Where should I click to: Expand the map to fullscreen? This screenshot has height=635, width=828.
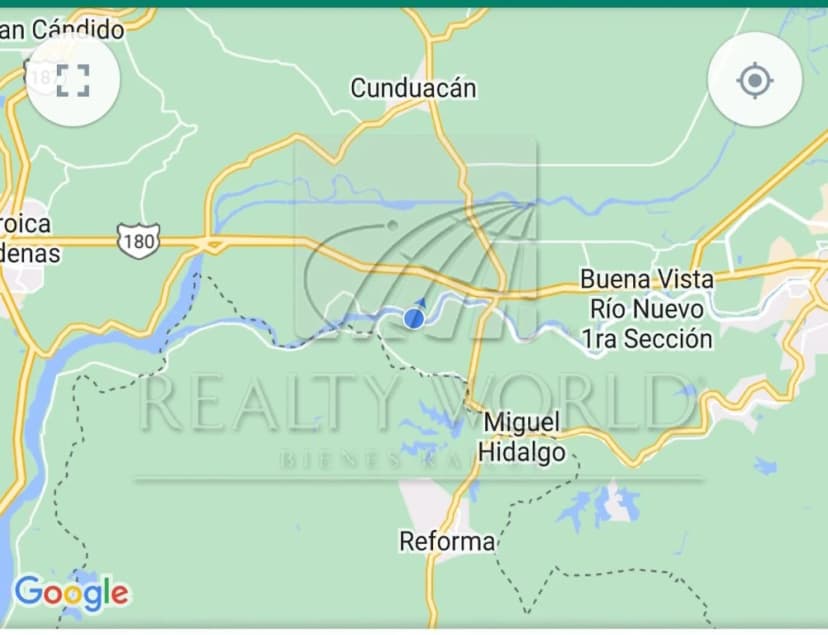click(x=72, y=80)
